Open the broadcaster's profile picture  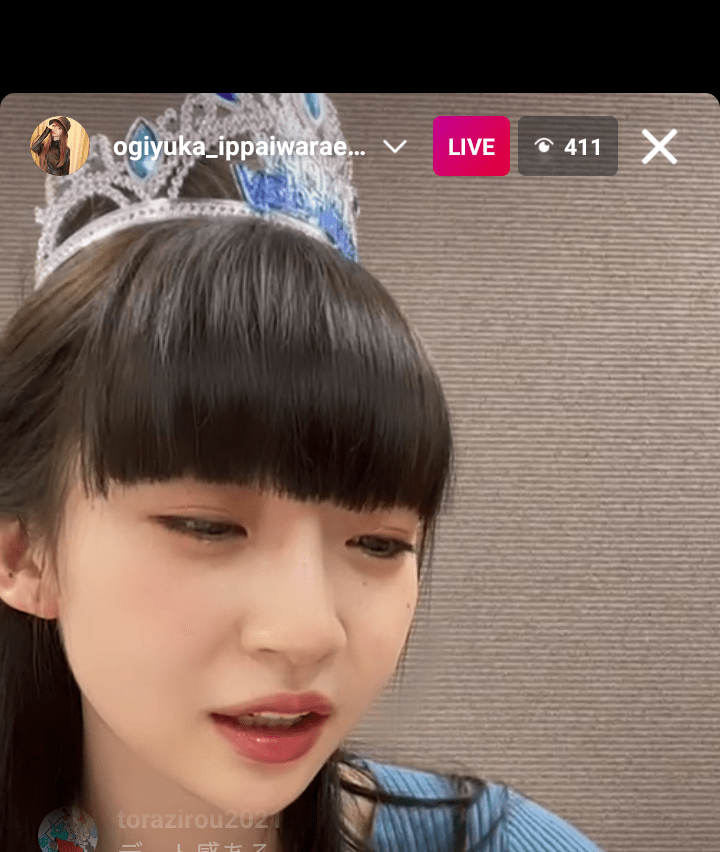tap(60, 146)
